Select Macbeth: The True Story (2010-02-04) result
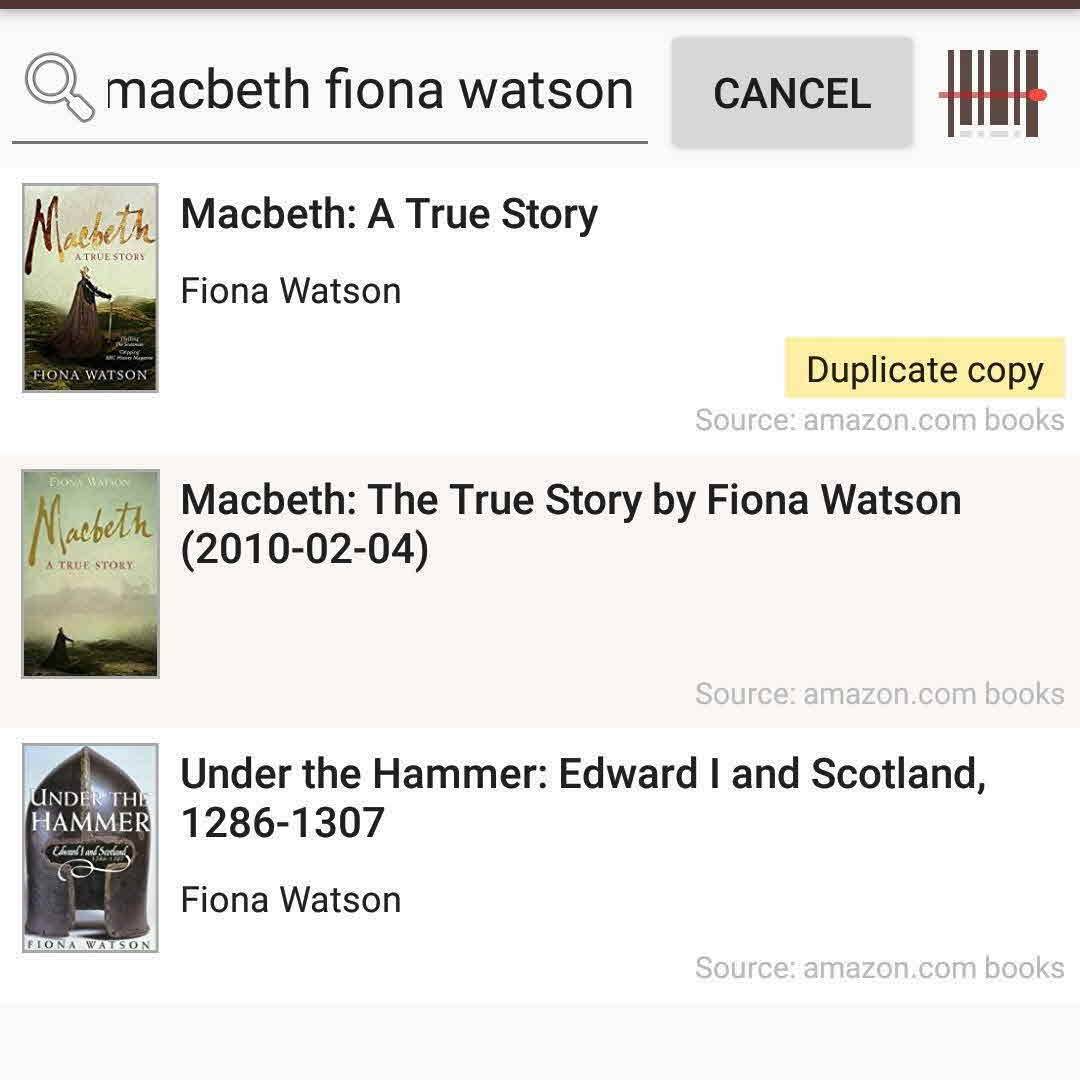1080x1080 pixels. [x=570, y=525]
